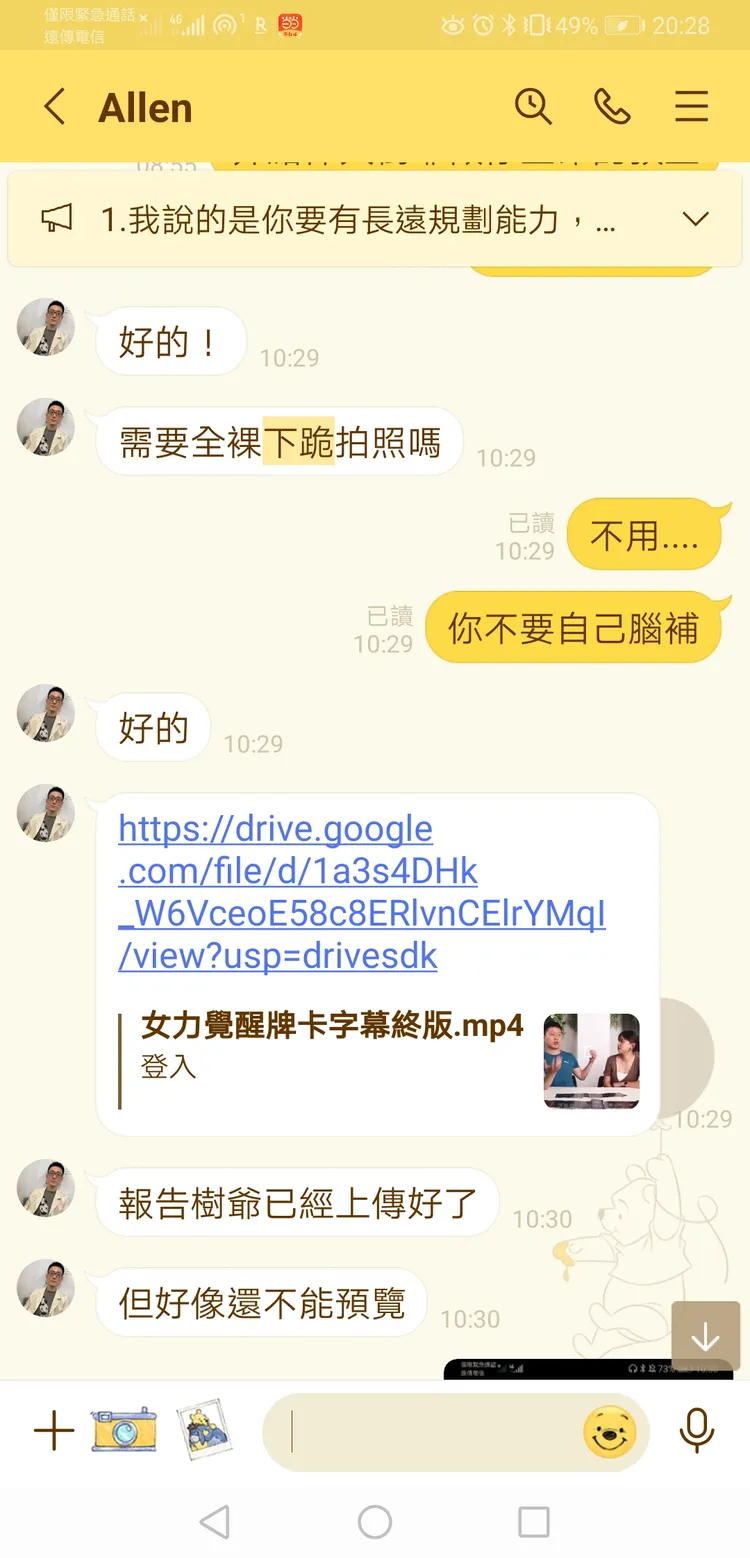Tap the message input field
The height and width of the screenshot is (1558, 750).
coord(430,1431)
